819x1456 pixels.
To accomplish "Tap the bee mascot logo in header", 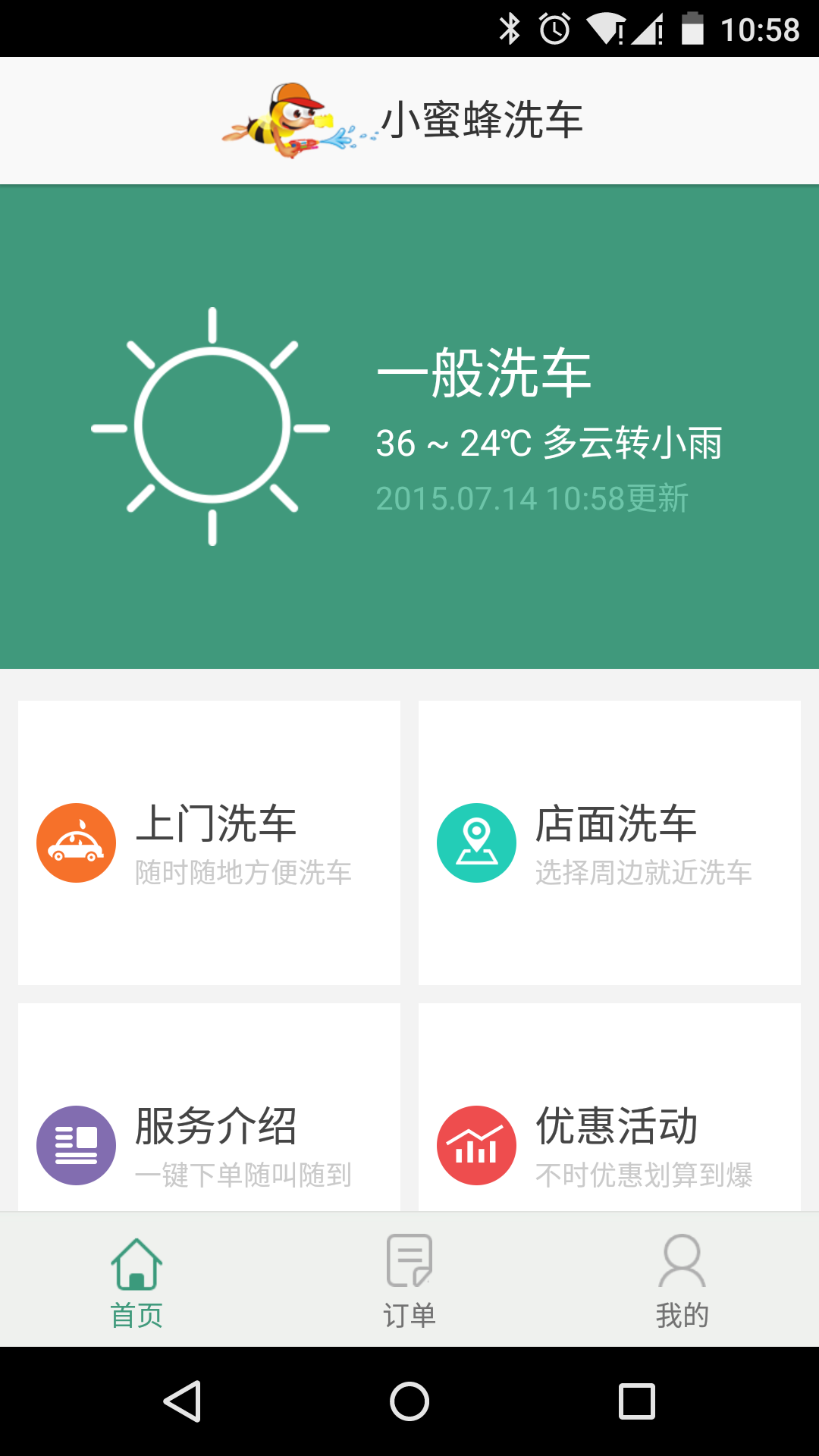I will (x=288, y=118).
